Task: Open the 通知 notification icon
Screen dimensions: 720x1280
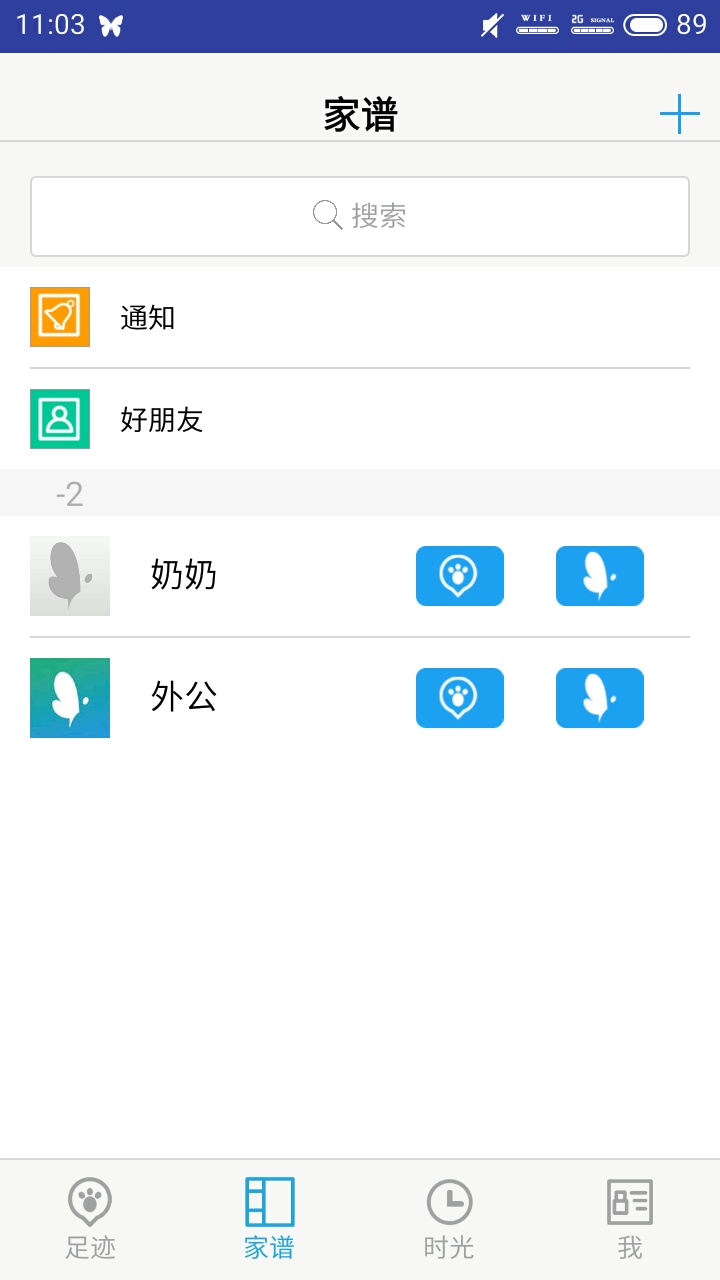Action: click(x=60, y=318)
